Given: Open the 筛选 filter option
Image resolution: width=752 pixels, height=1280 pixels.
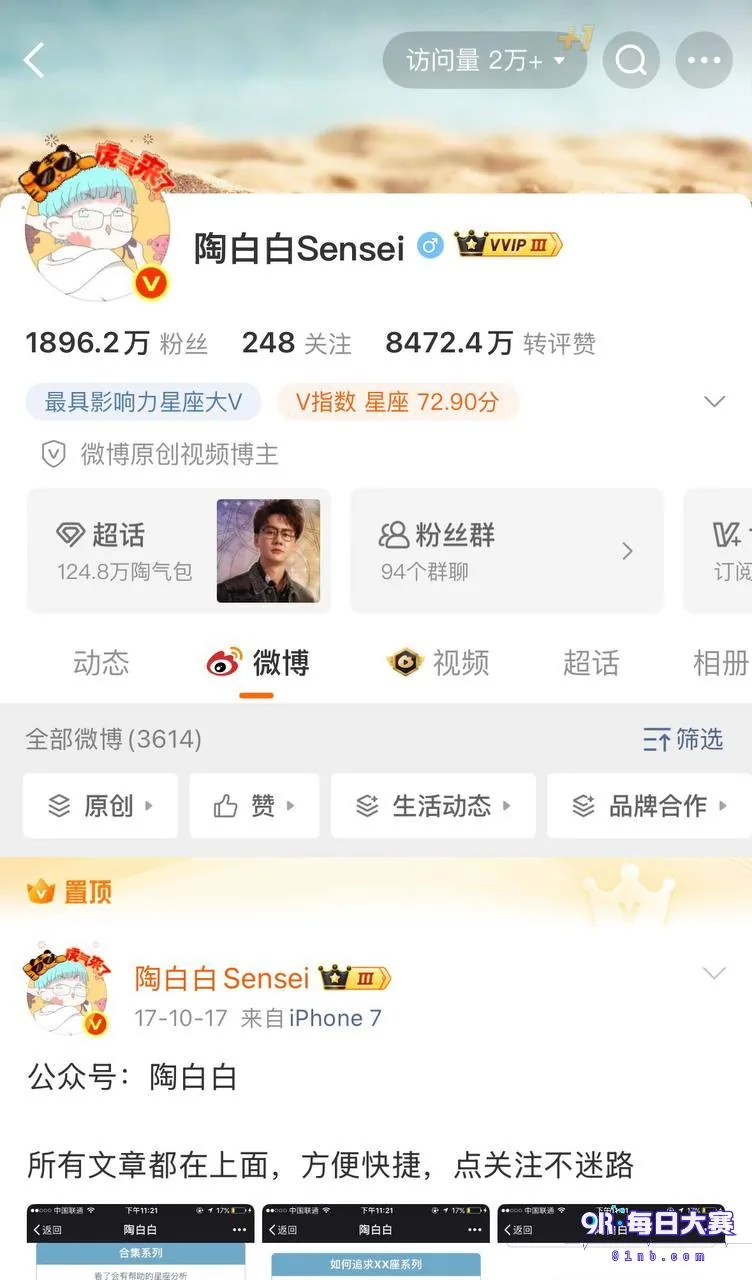Looking at the screenshot, I should (x=682, y=739).
